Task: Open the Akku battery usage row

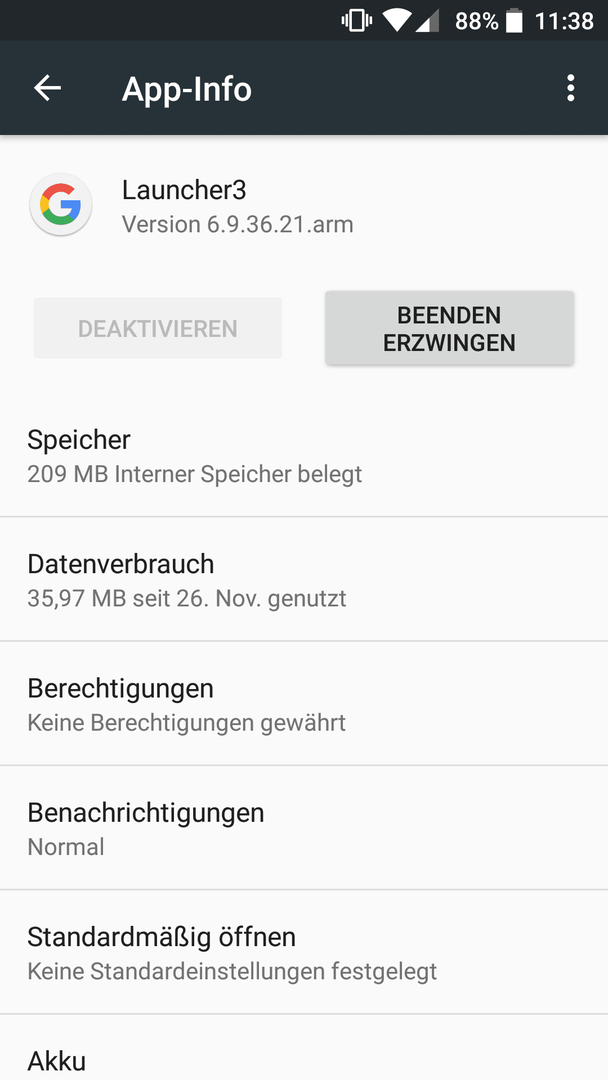Action: tap(304, 1048)
